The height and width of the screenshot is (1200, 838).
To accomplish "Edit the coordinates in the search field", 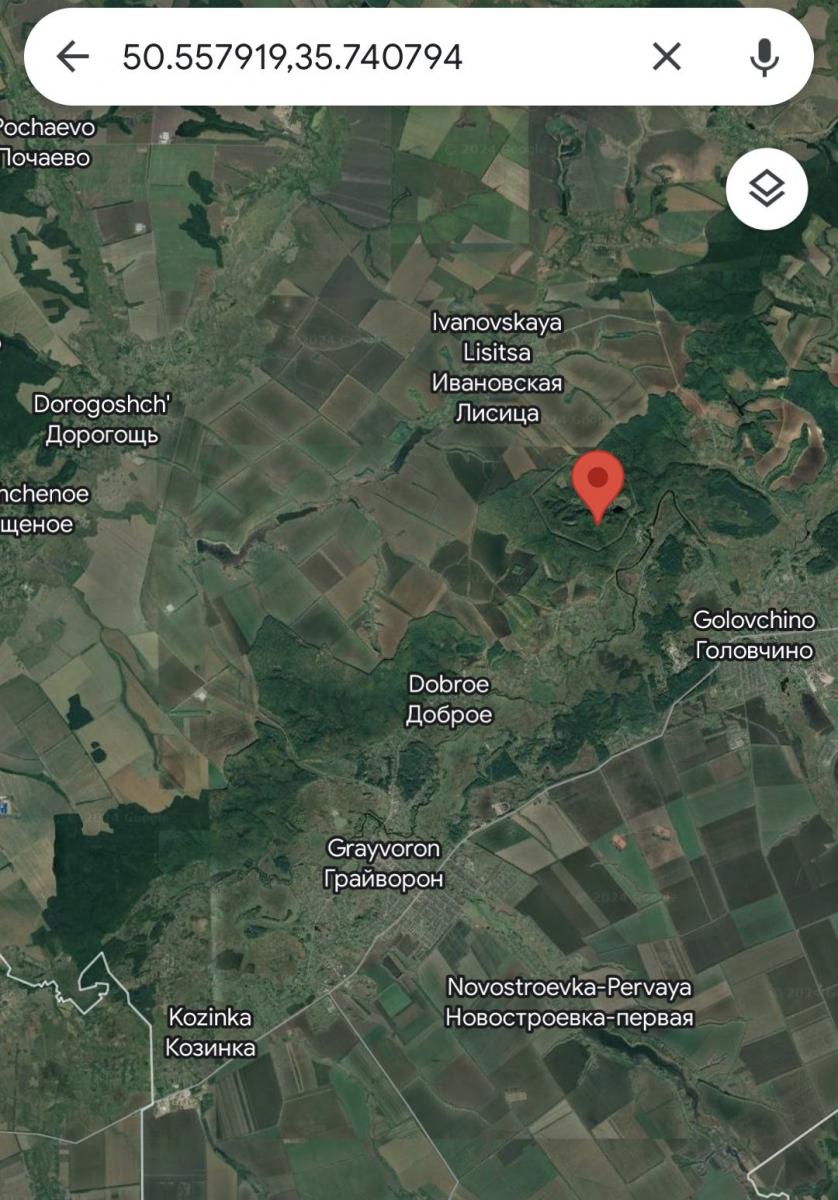I will coord(292,57).
